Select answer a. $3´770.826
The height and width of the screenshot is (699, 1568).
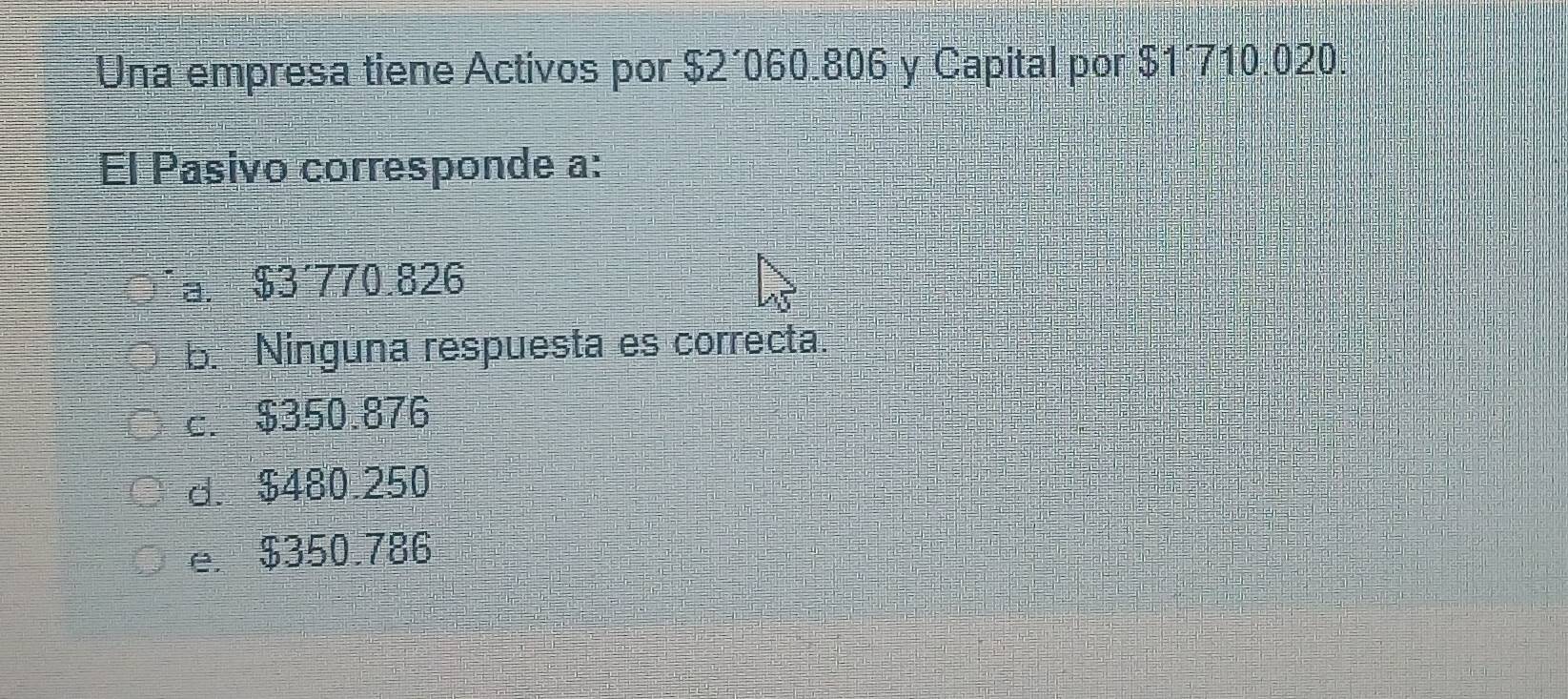point(143,287)
